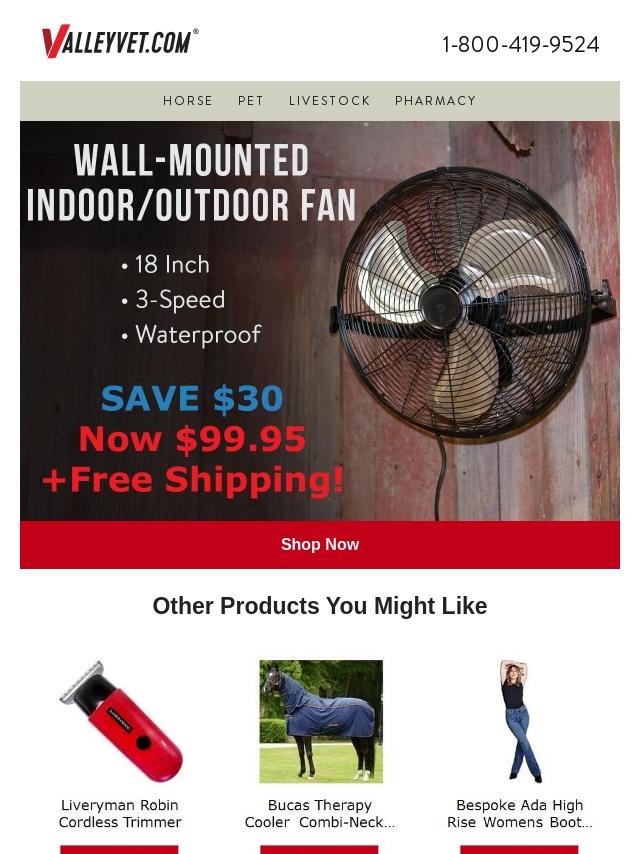
Task: Switch to the Pharmacy section
Action: (x=435, y=101)
